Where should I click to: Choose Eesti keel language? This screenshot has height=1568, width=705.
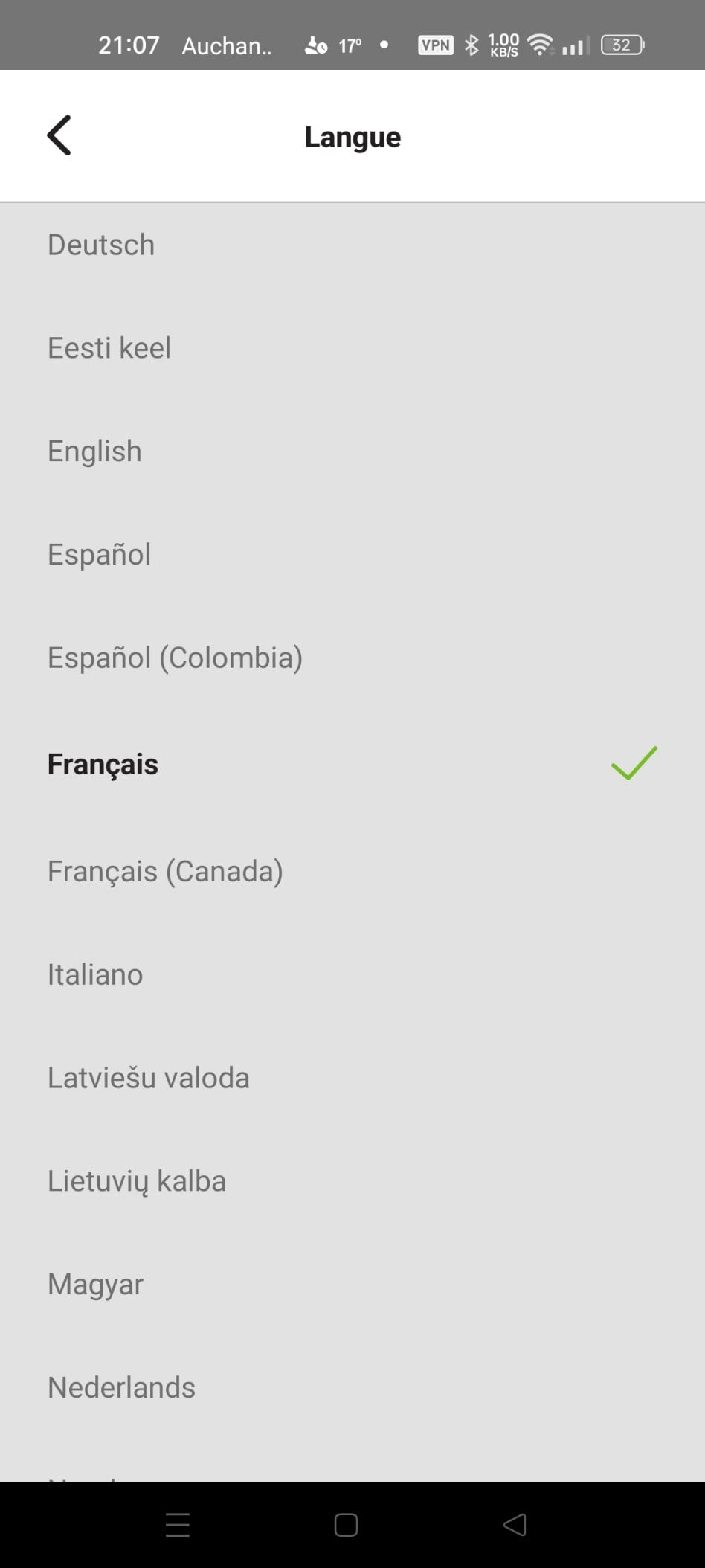click(109, 348)
